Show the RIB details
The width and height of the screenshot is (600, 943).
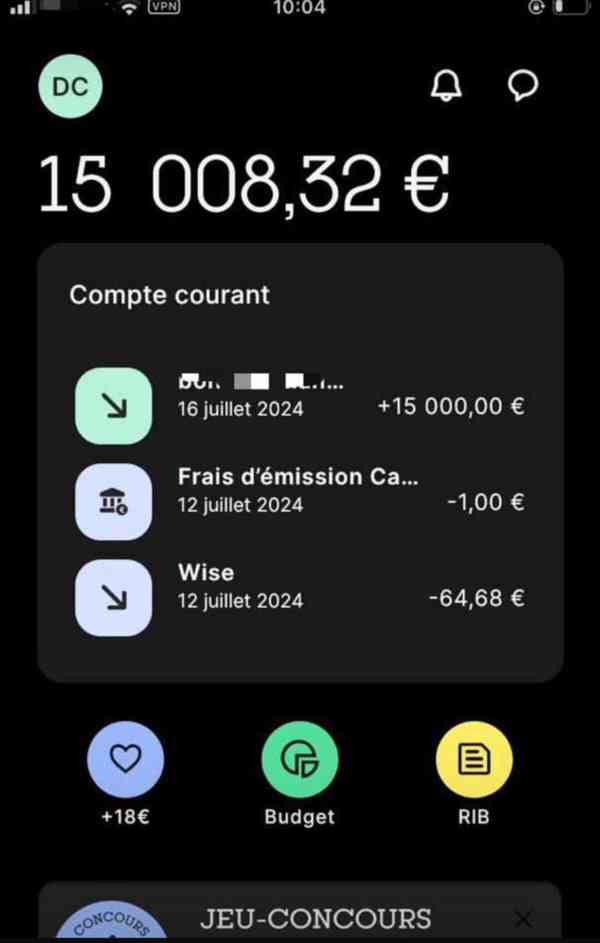(474, 760)
